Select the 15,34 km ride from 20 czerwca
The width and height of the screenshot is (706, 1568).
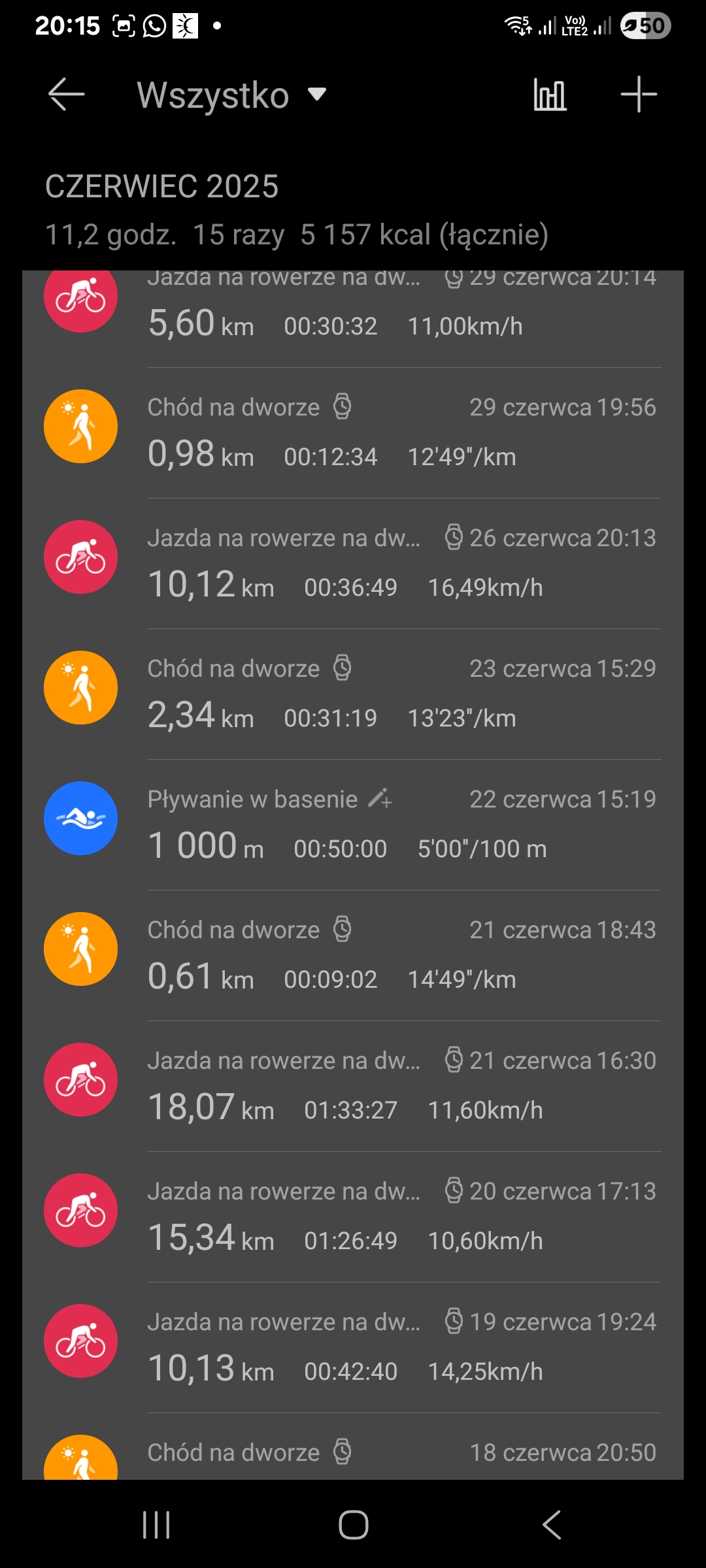[x=353, y=1217]
